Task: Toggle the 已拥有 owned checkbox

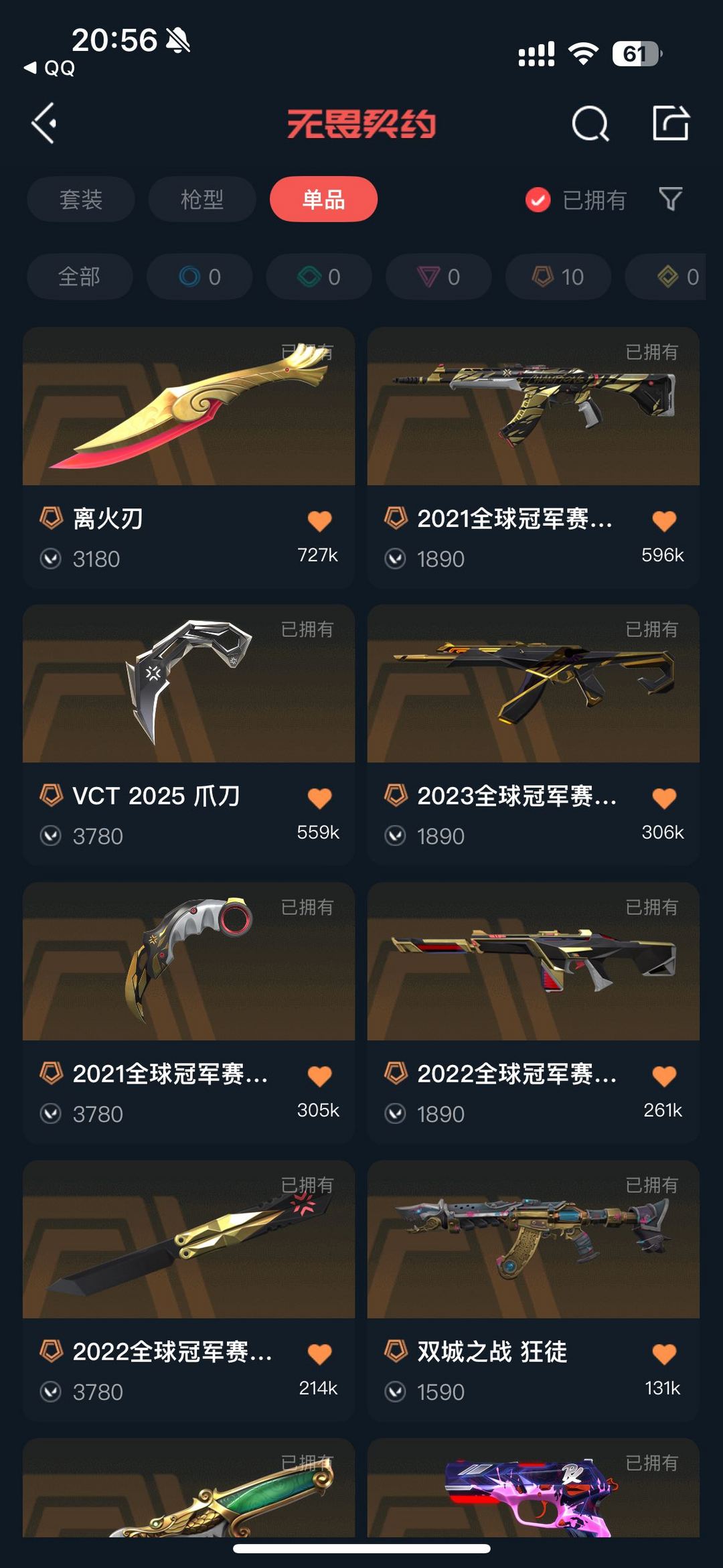Action: (538, 200)
